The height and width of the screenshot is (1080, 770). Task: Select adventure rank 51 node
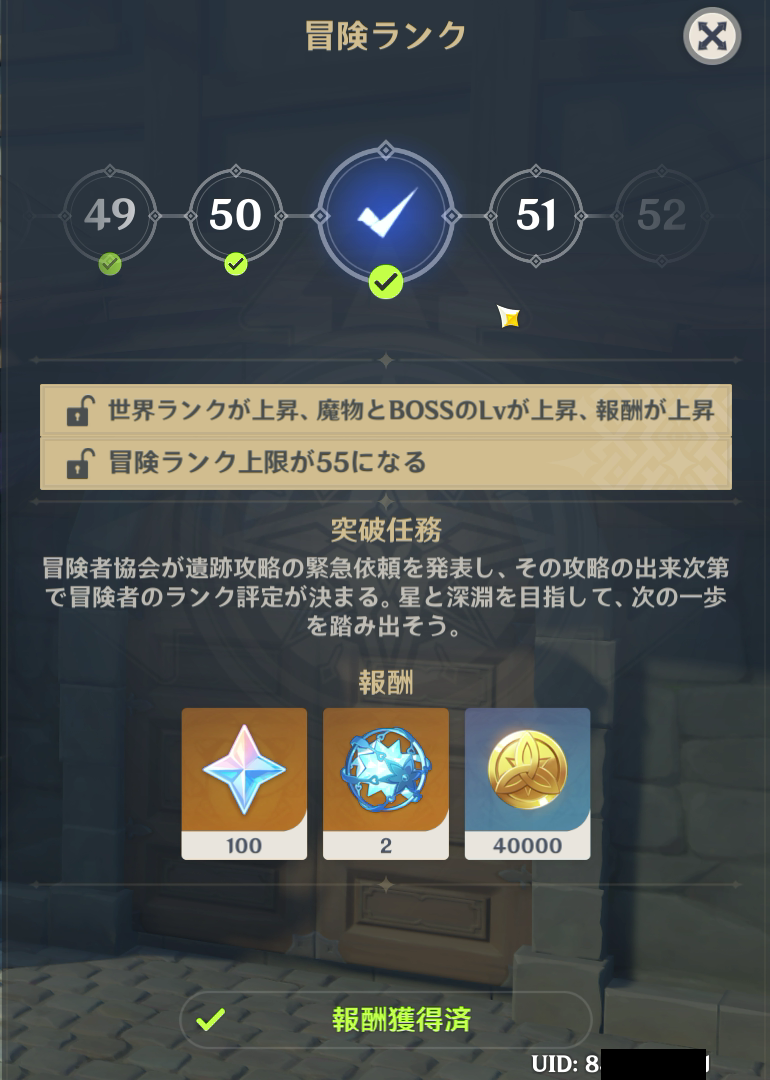click(536, 215)
